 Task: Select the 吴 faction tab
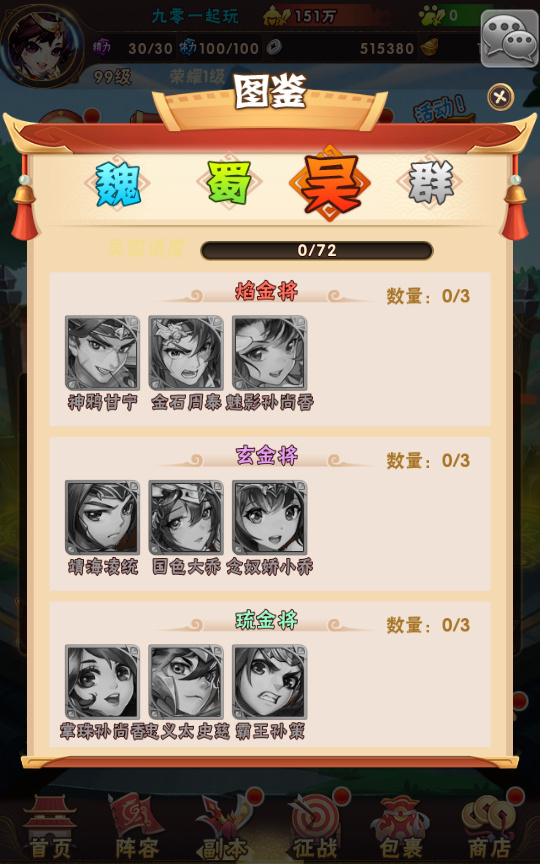click(x=330, y=183)
